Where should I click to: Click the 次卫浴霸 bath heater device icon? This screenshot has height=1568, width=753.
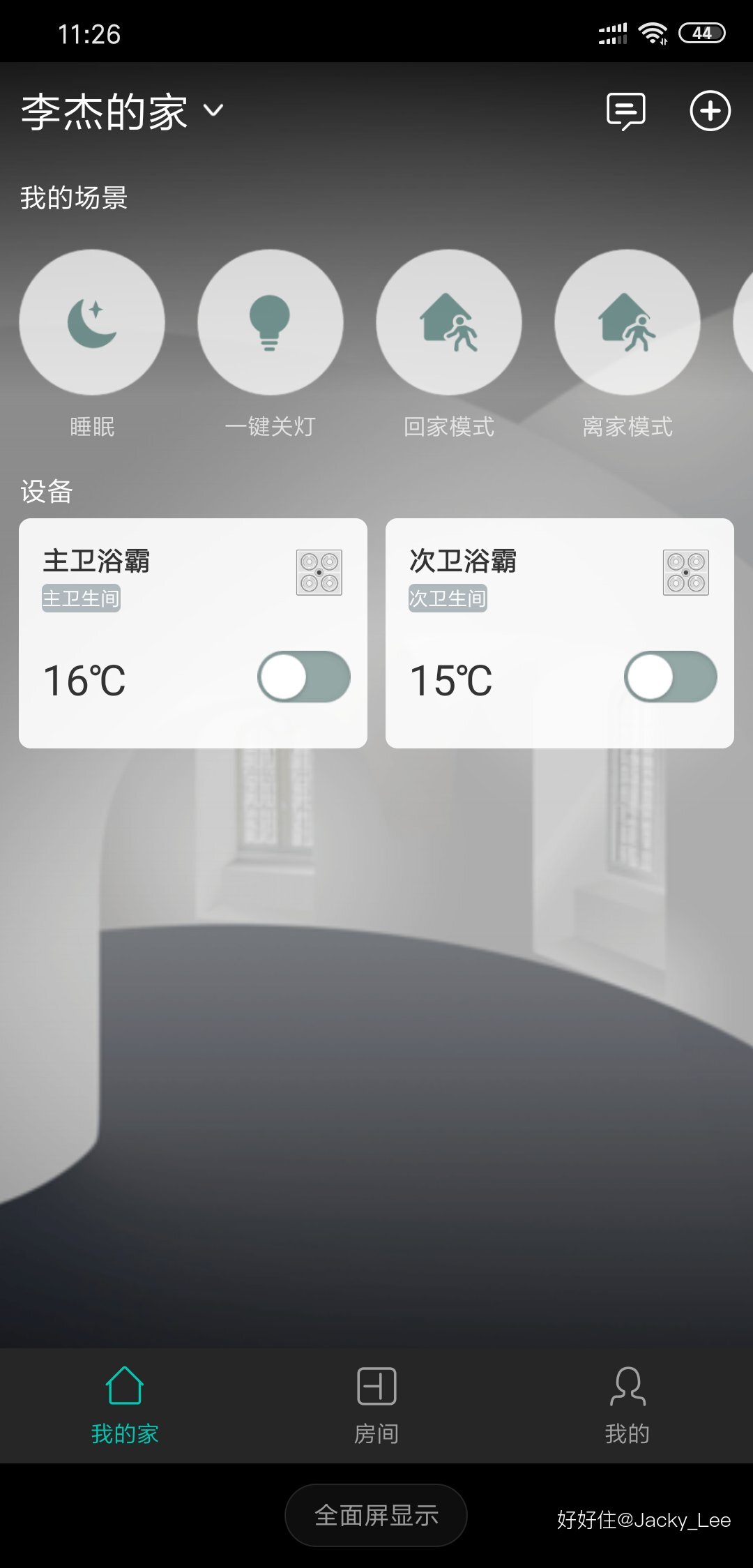click(687, 572)
